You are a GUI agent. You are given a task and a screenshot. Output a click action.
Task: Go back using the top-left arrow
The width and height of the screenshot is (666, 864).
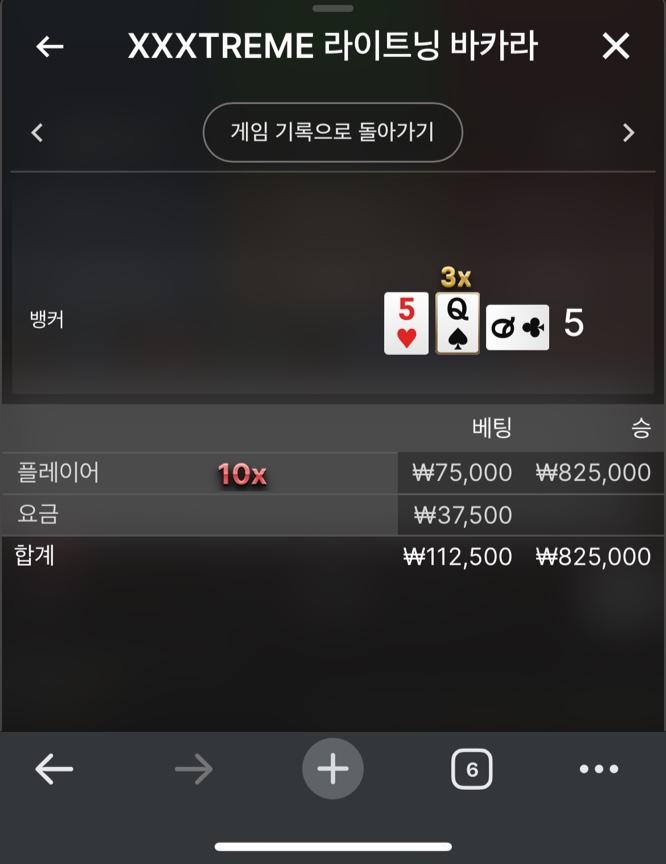click(49, 46)
